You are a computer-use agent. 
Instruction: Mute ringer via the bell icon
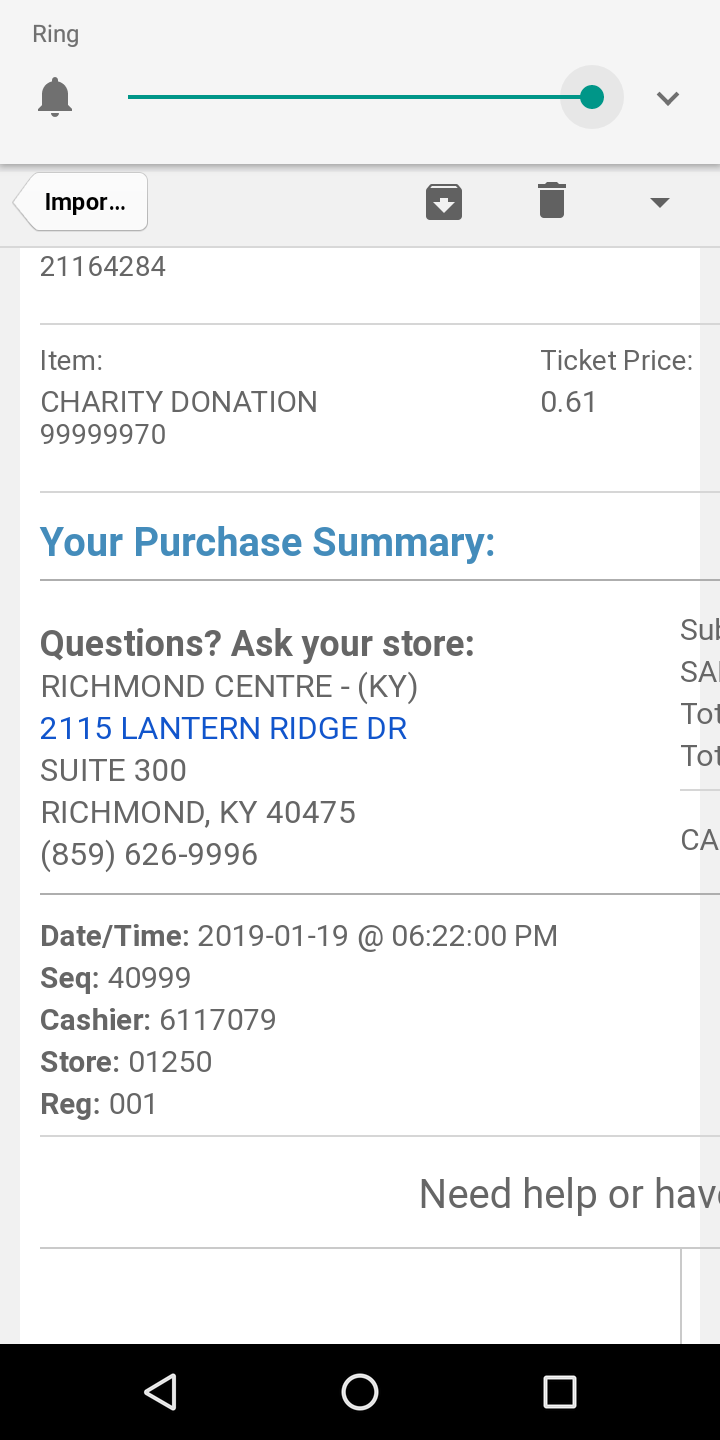pos(55,98)
